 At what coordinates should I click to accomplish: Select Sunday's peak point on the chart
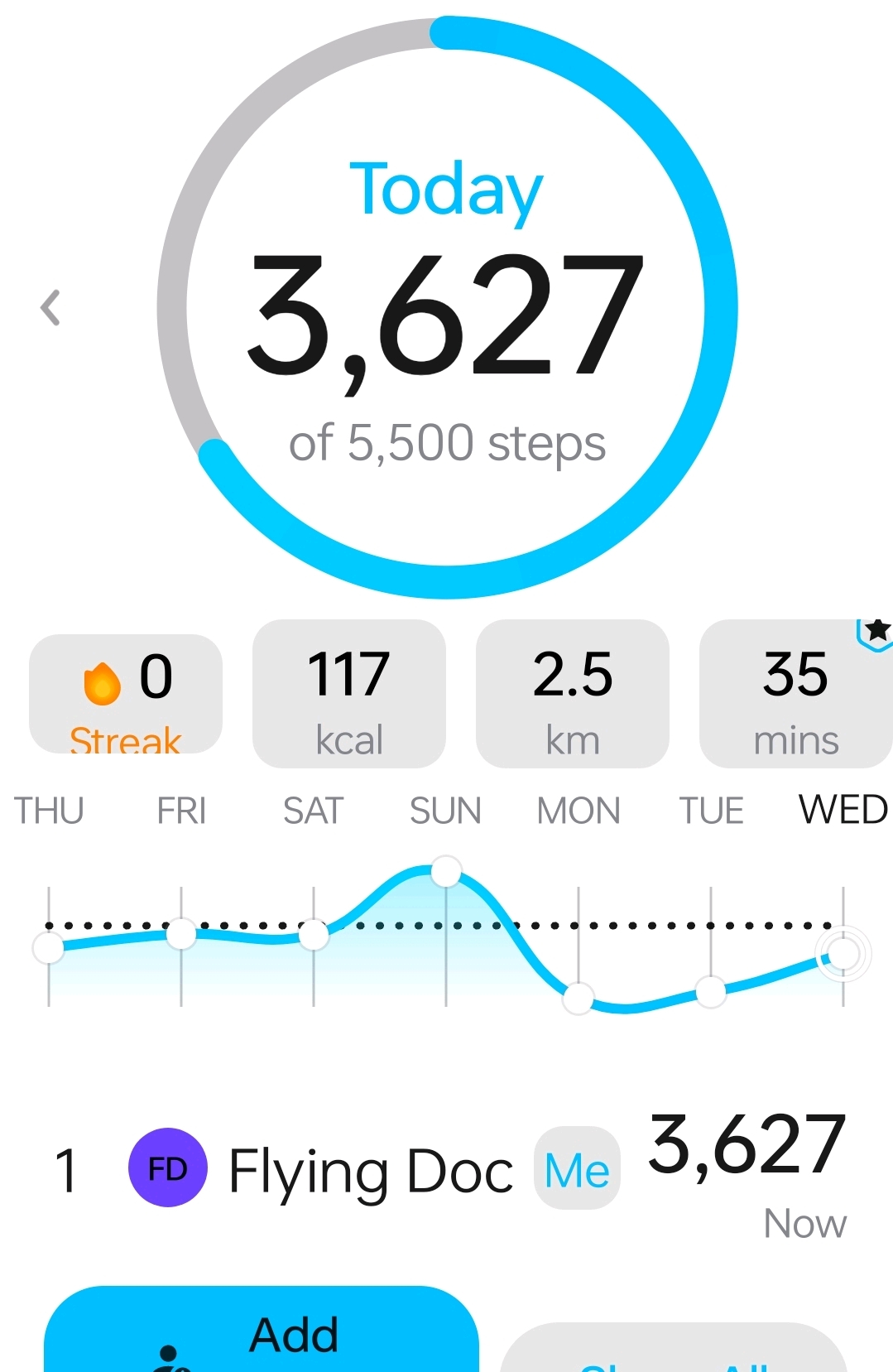[446, 871]
